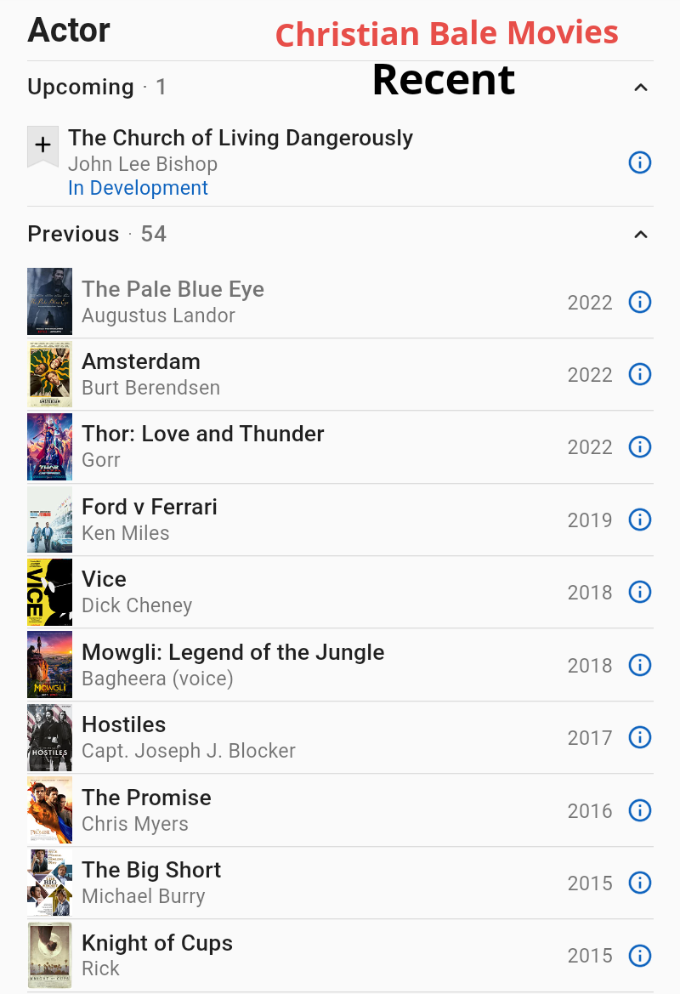Show info for The Big Short
The image size is (680, 994).
(640, 883)
